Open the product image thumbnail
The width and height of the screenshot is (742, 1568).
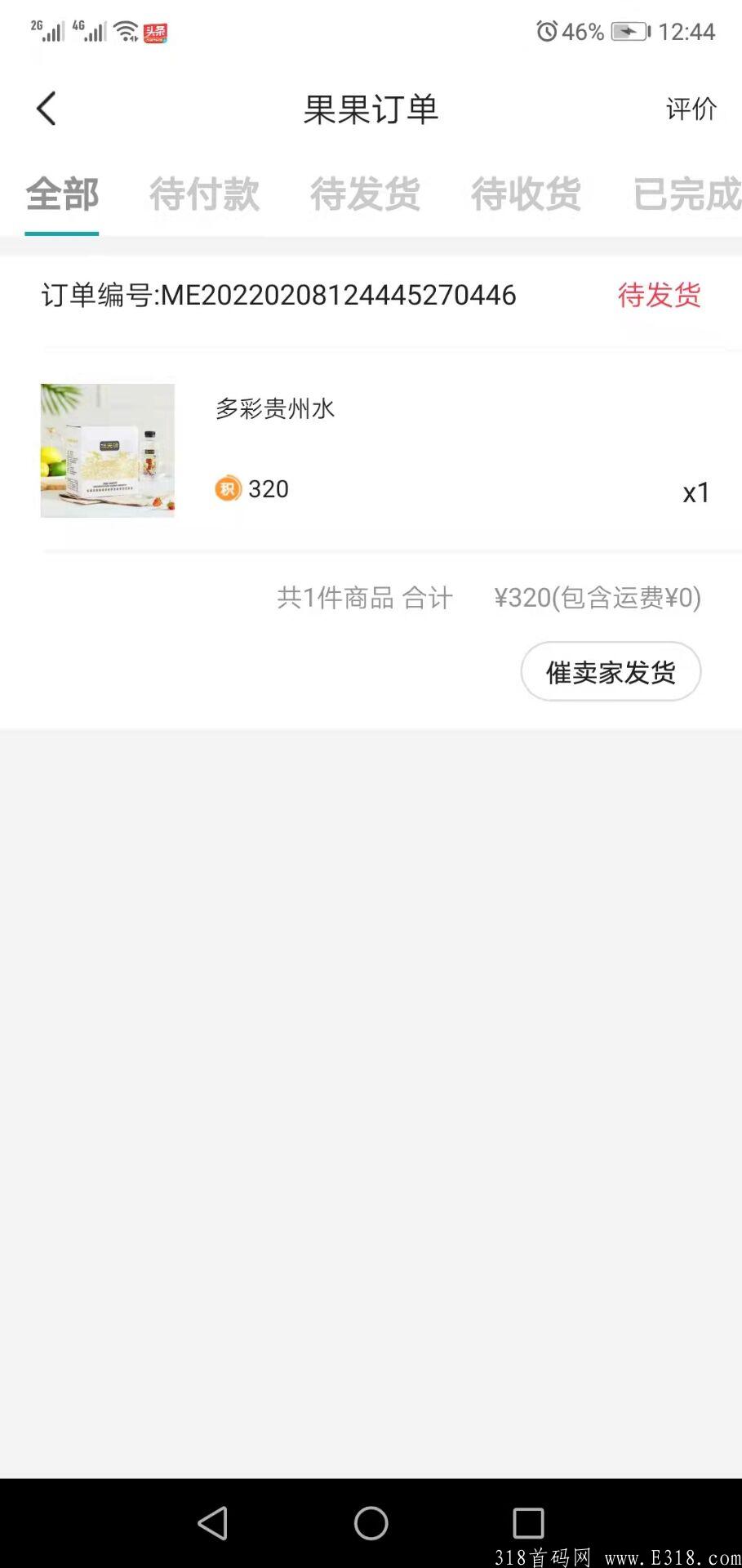(x=107, y=450)
